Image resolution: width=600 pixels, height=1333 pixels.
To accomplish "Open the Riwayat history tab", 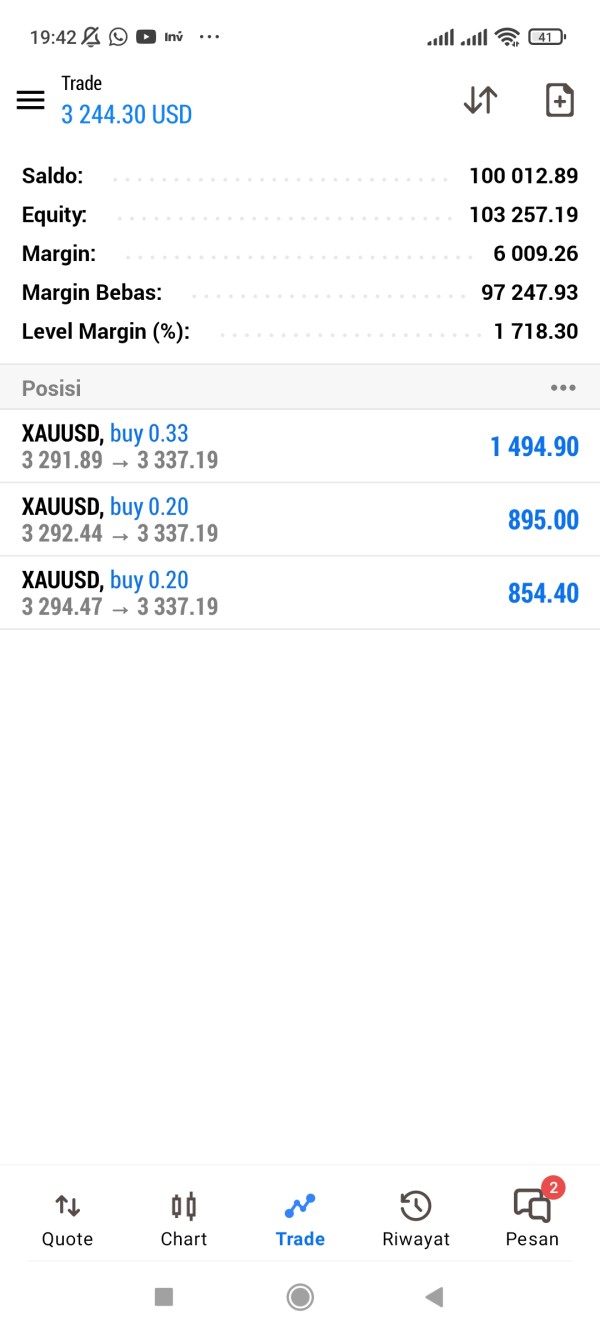I will (x=416, y=1220).
